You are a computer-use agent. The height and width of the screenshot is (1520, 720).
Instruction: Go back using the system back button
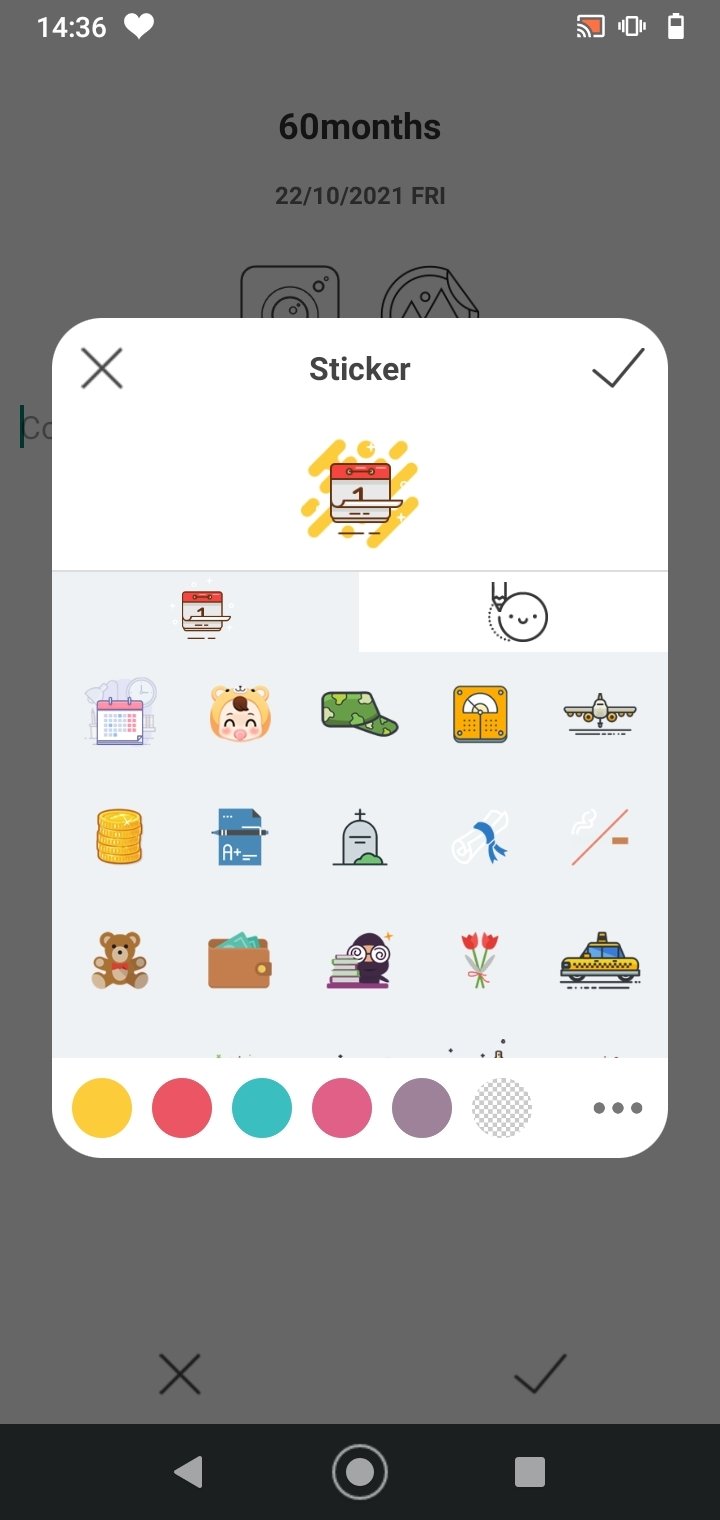[x=188, y=1472]
